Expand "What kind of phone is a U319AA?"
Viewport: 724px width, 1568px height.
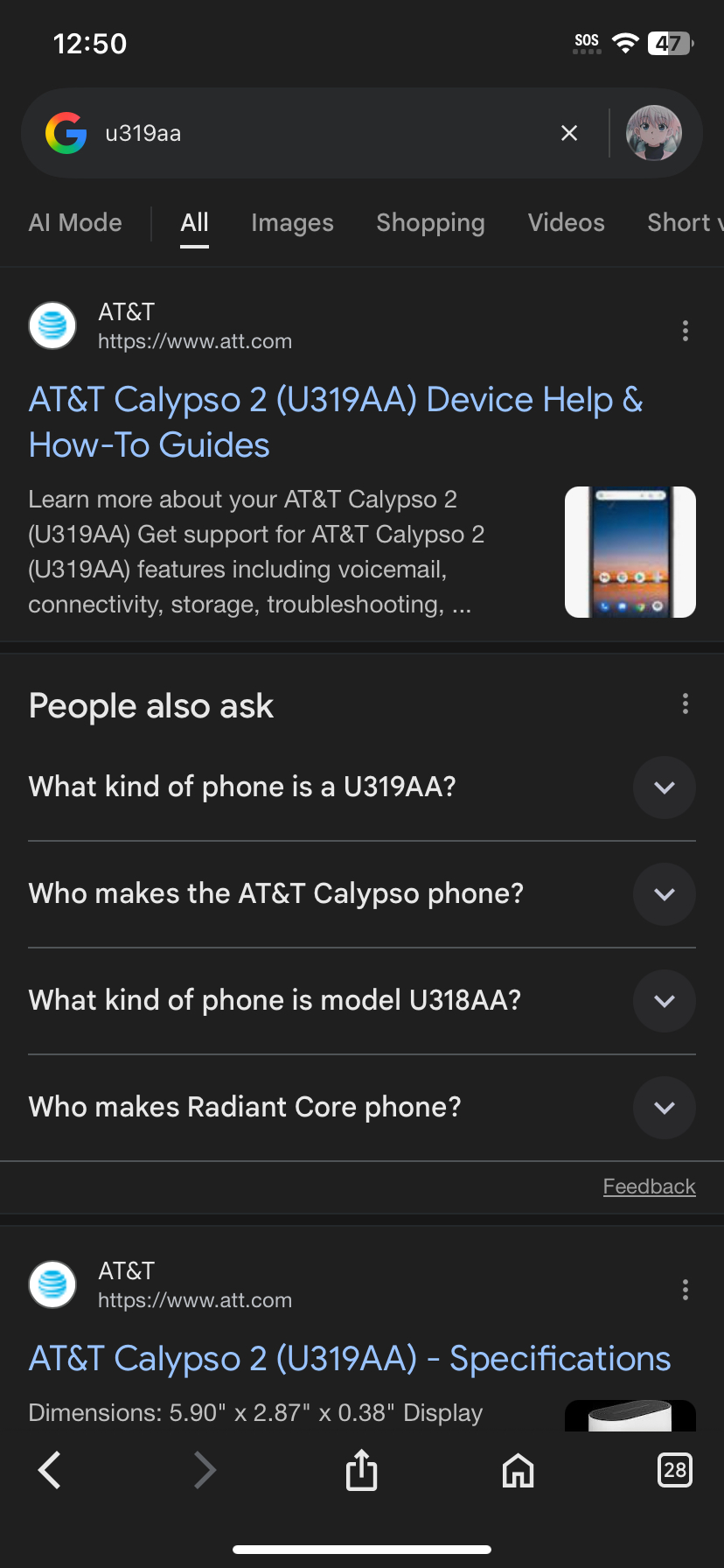(664, 787)
